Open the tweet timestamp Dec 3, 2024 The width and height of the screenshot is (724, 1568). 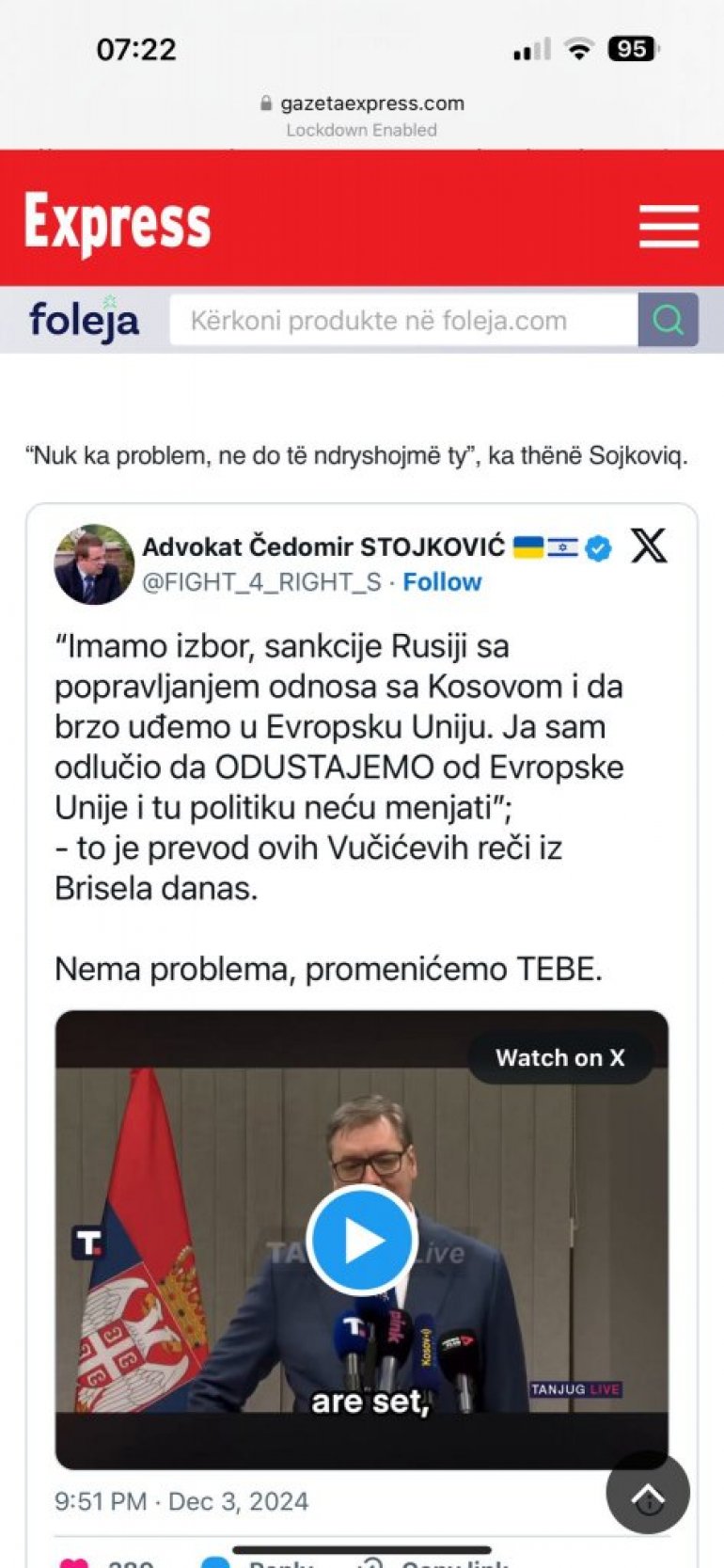pos(181,1501)
